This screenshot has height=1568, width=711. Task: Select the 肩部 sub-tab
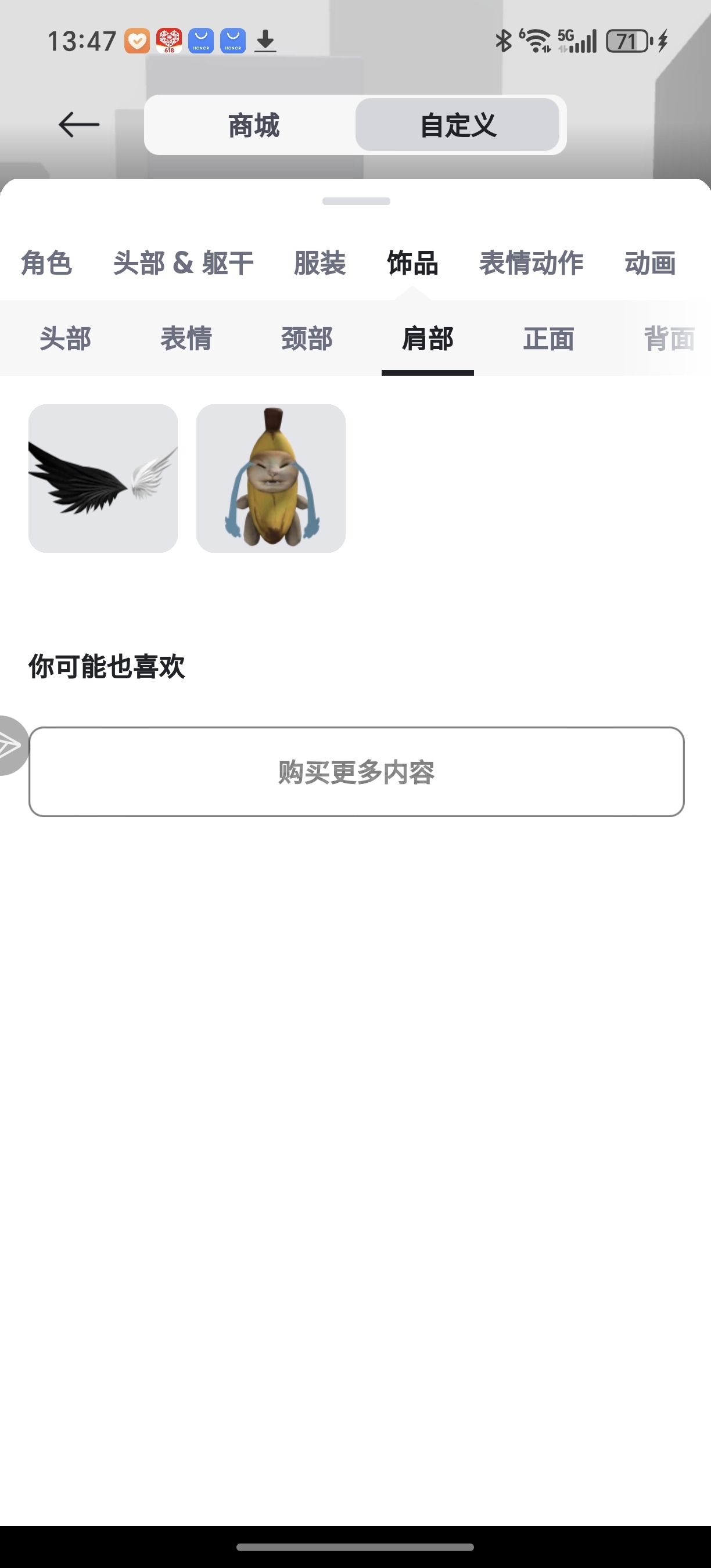(428, 339)
